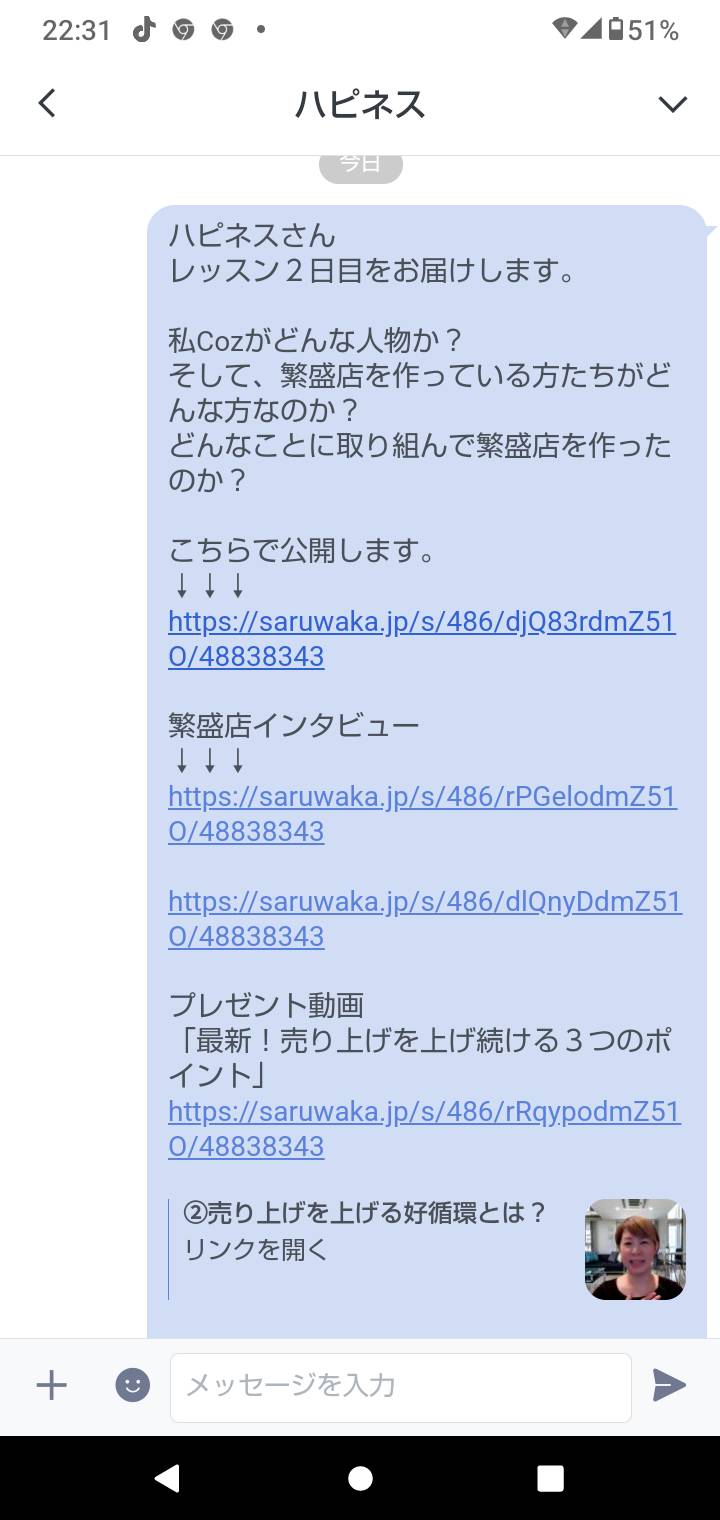The height and width of the screenshot is (1520, 720).
Task: Open the emoji sticker picker
Action: point(132,1386)
